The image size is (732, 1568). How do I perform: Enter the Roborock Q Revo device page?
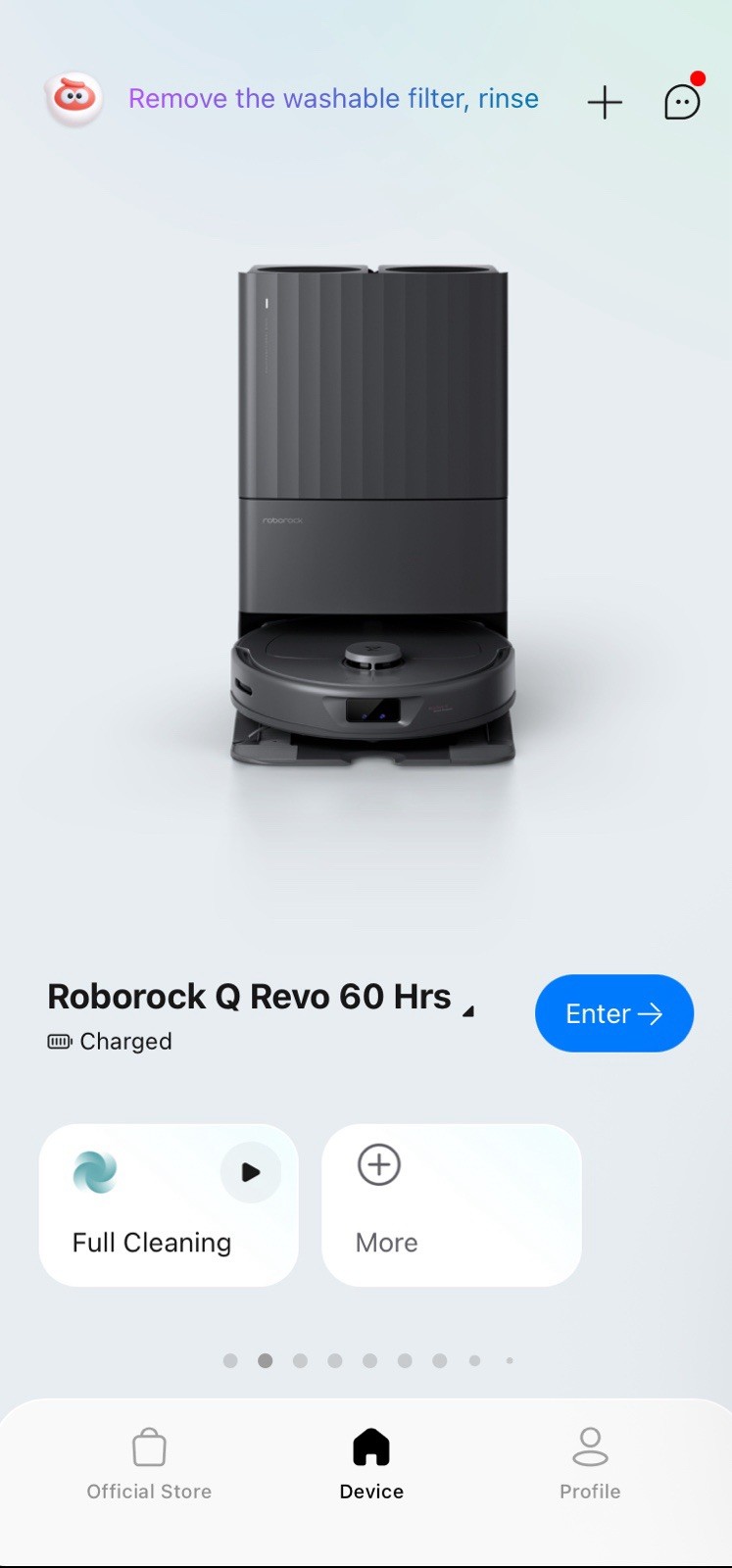(613, 1013)
